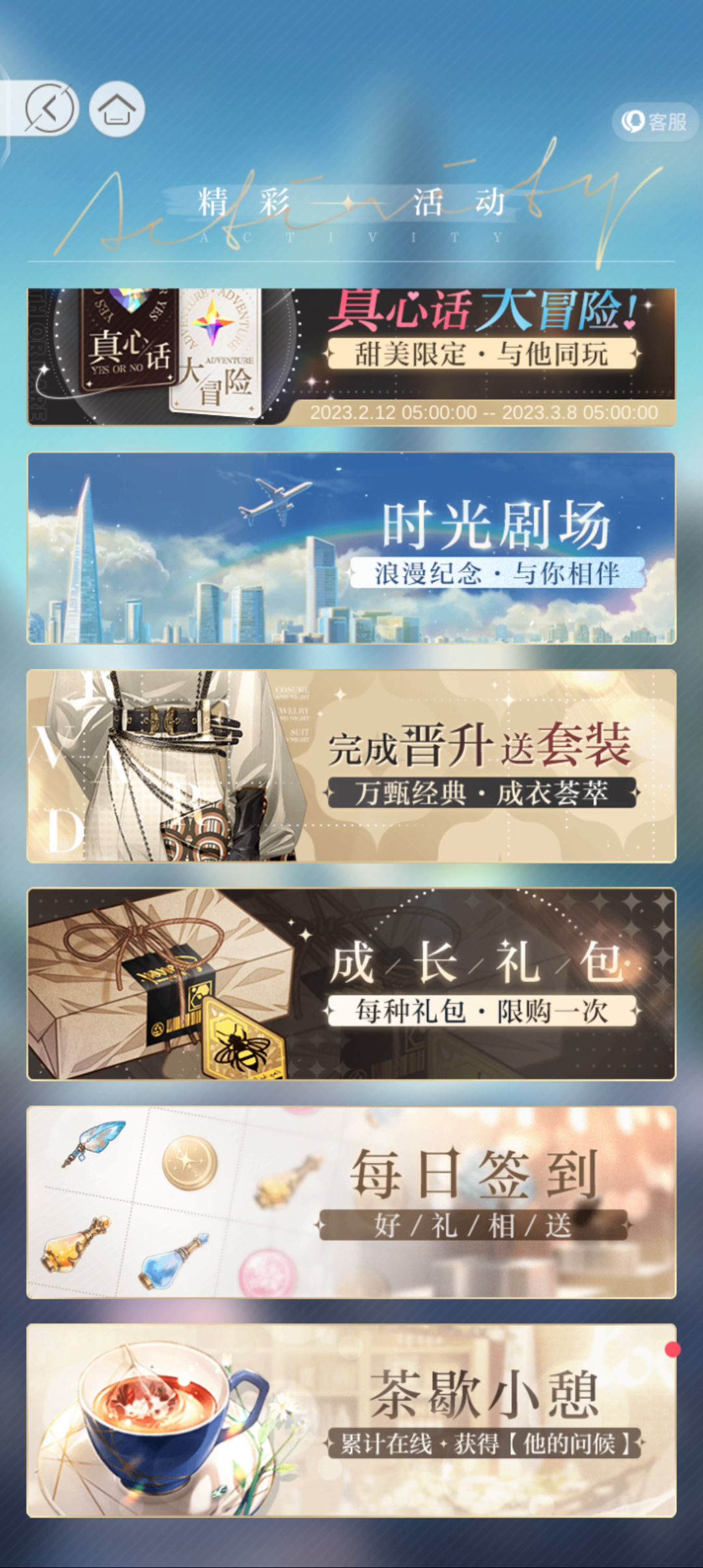Open the 茶歇小憩 online reward banner
Viewport: 703px width, 1568px height.
(x=351, y=1420)
